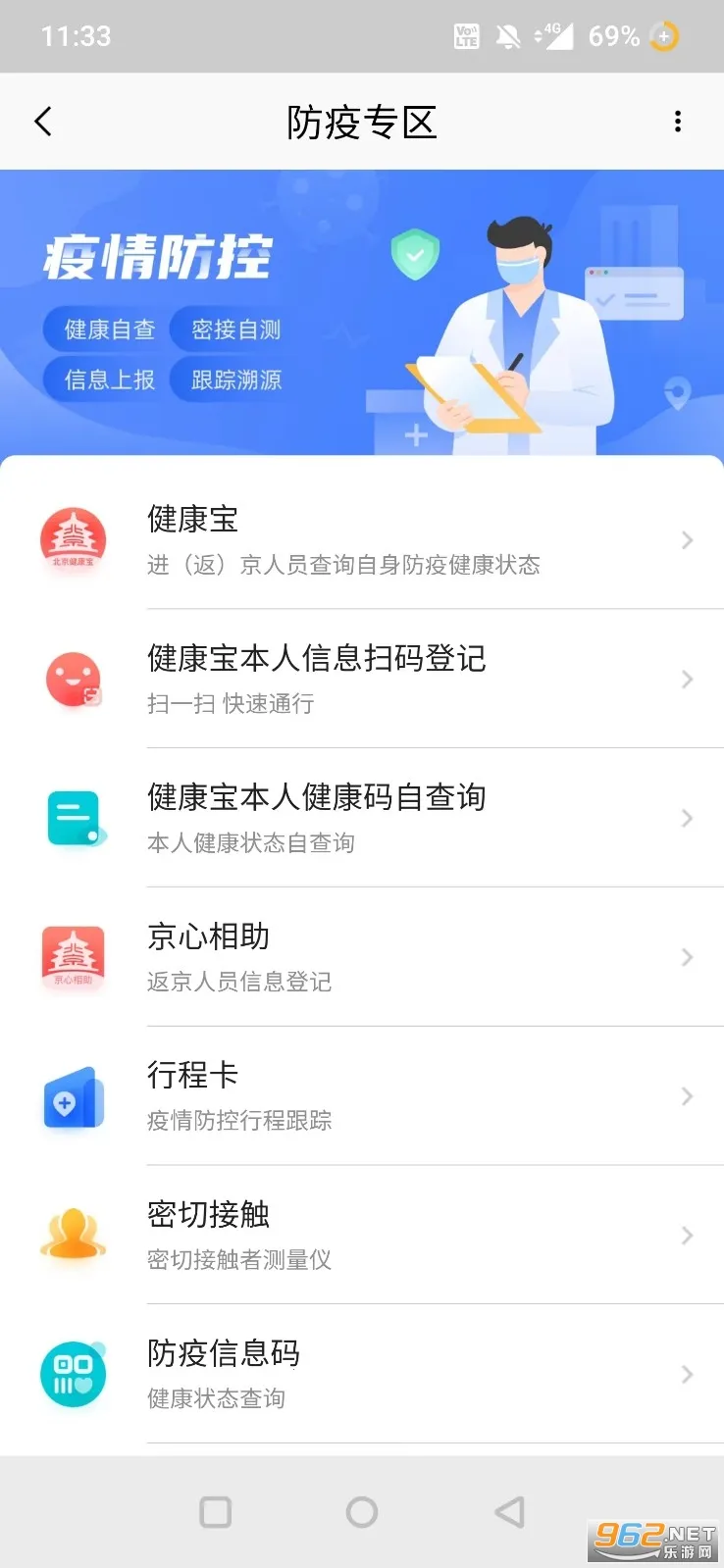
Task: Select the teal document icon for 健康码自查询
Action: tap(74, 818)
